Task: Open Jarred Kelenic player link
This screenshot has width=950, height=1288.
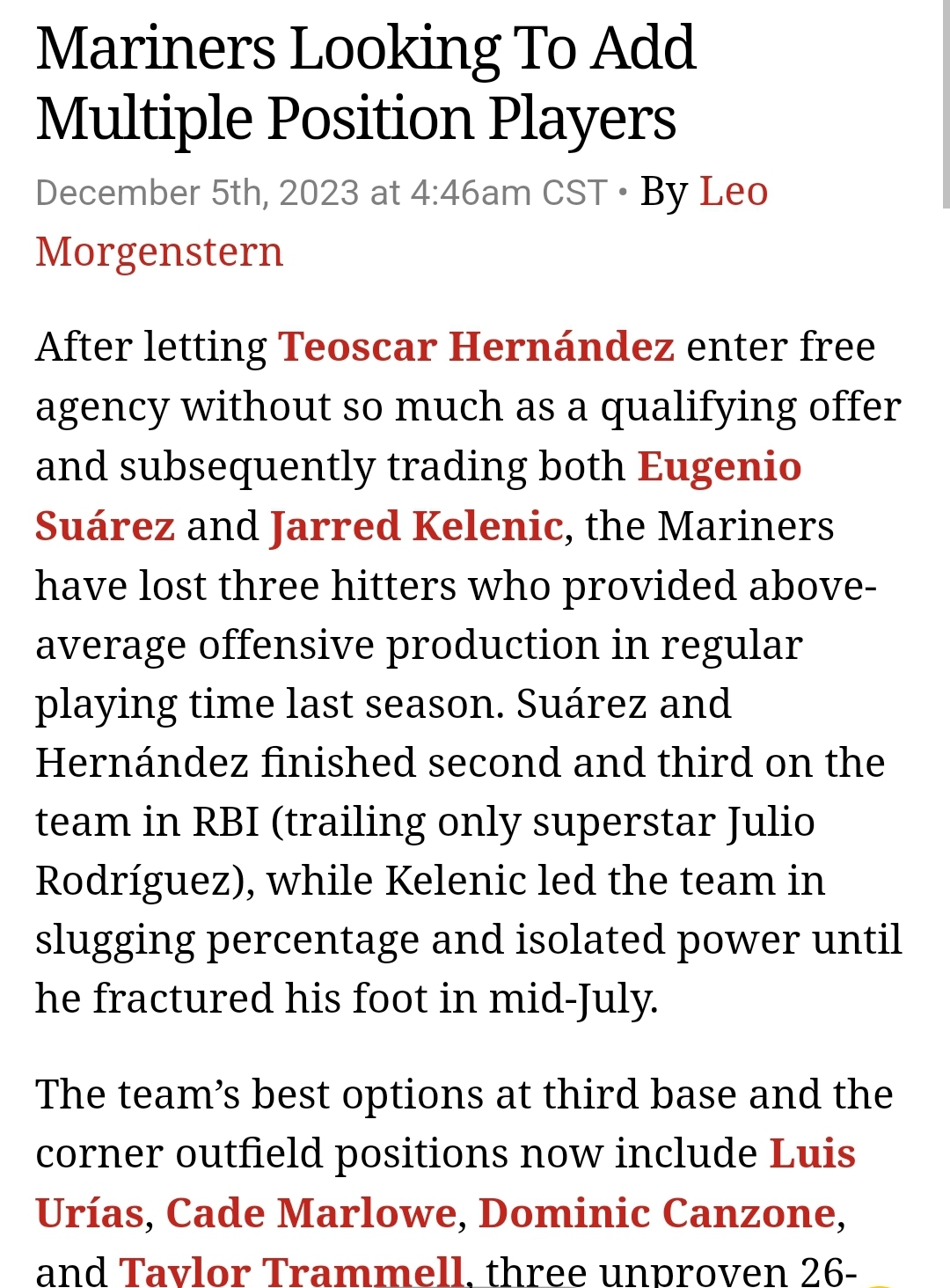Action: [416, 526]
